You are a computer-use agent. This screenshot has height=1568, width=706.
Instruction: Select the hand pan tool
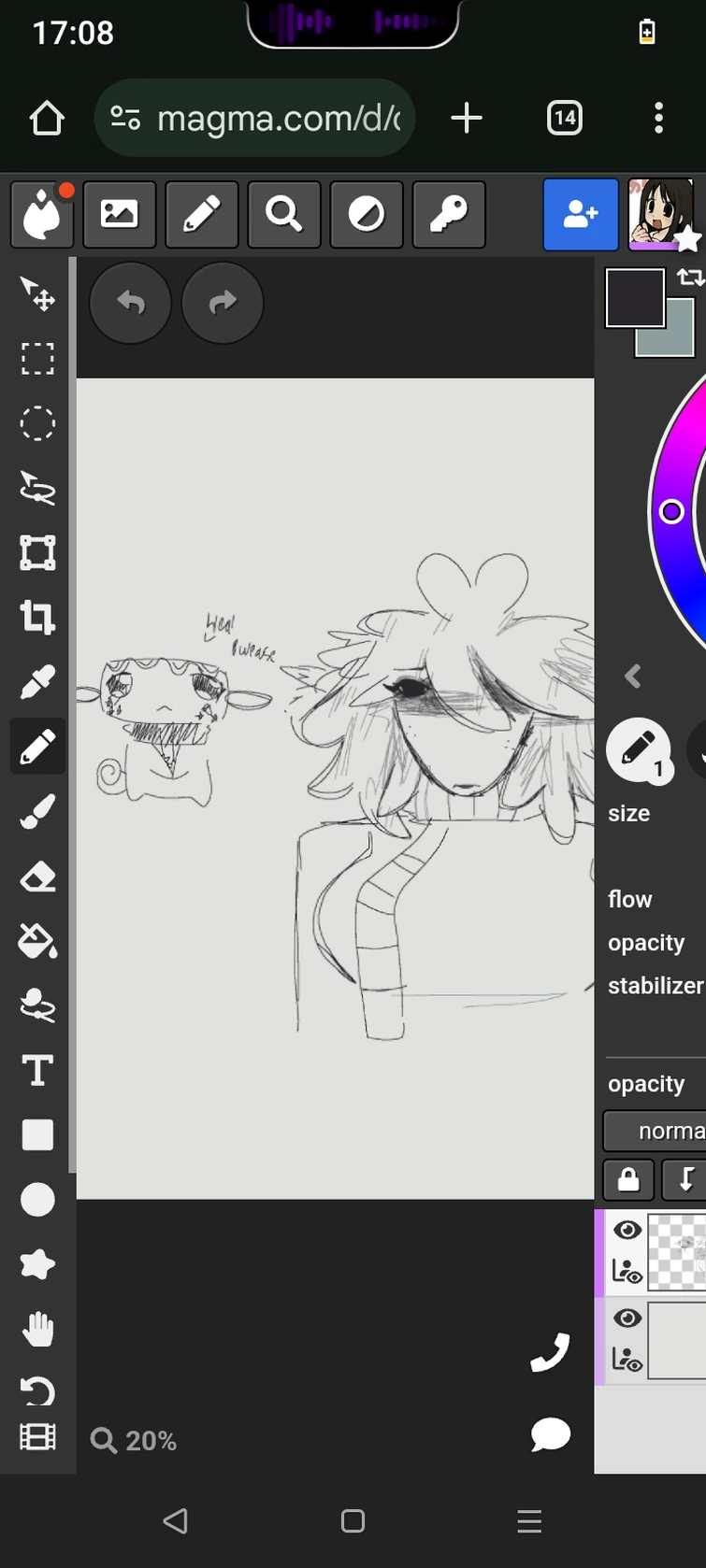coord(37,1329)
